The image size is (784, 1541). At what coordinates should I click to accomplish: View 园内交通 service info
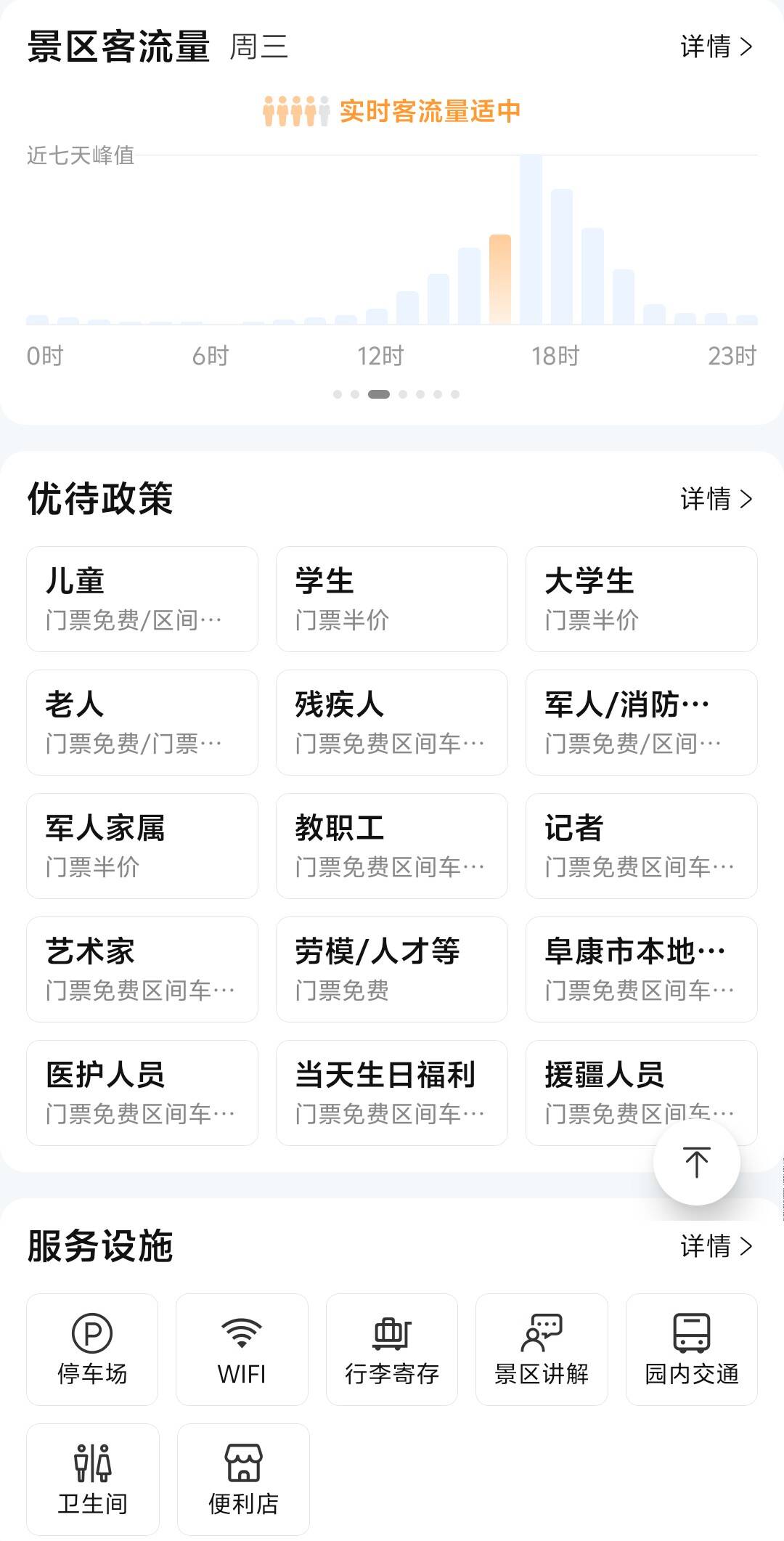(x=692, y=1349)
